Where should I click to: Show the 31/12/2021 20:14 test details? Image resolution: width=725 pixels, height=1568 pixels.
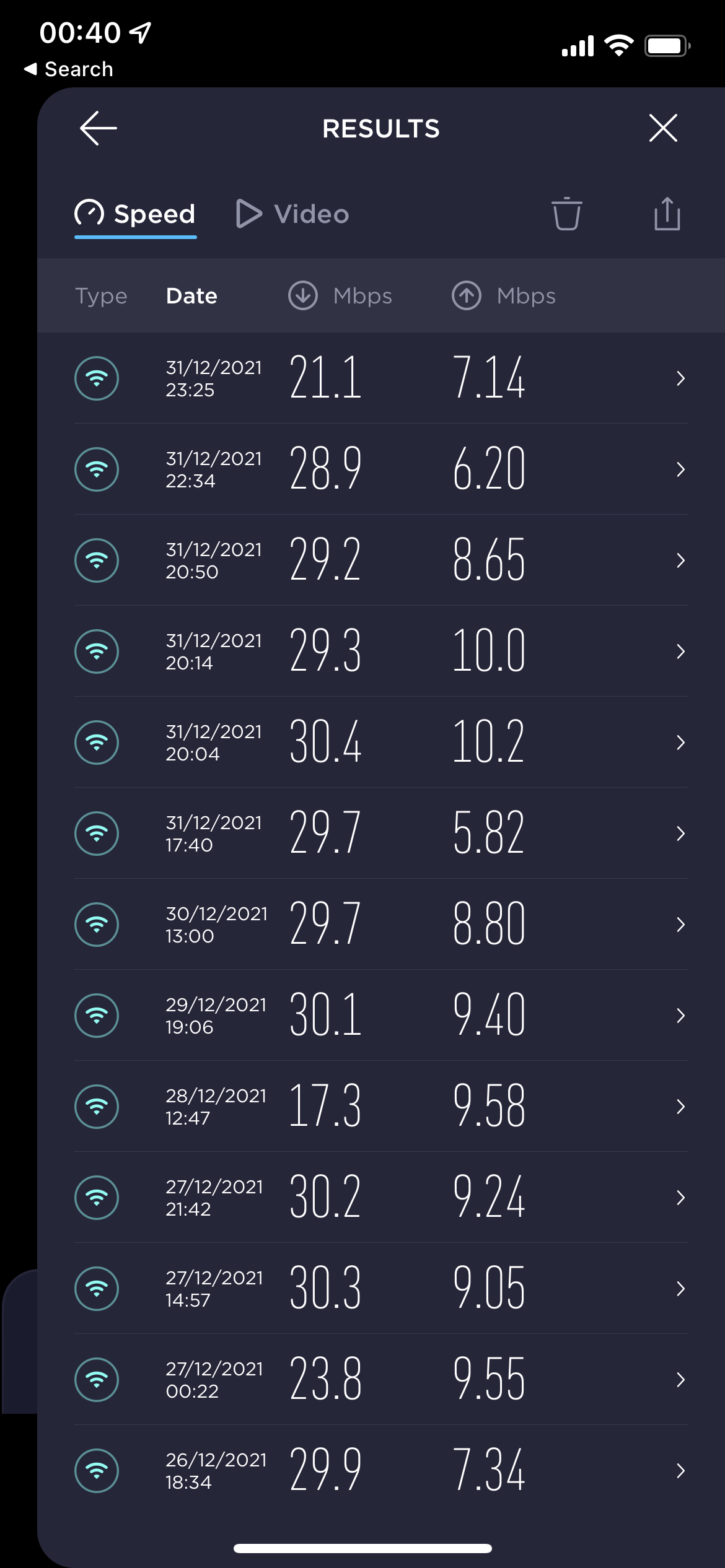(x=380, y=651)
